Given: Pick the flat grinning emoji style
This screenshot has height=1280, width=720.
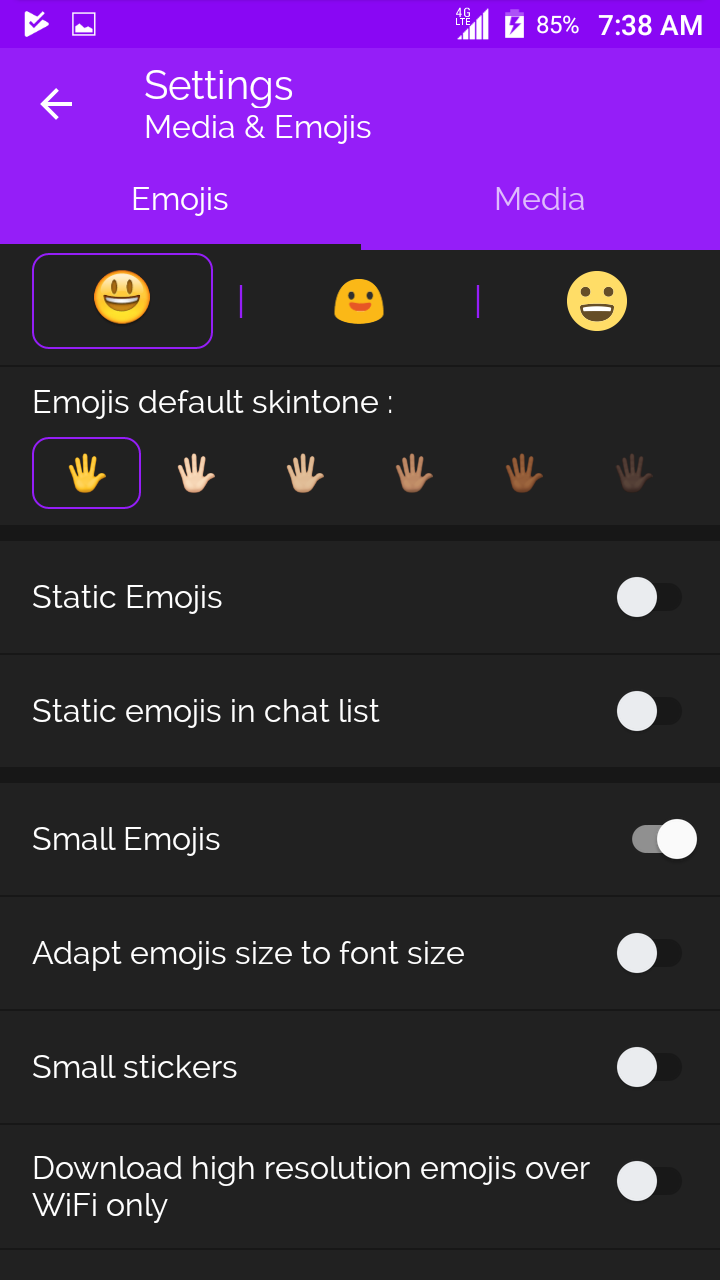Looking at the screenshot, I should (597, 300).
